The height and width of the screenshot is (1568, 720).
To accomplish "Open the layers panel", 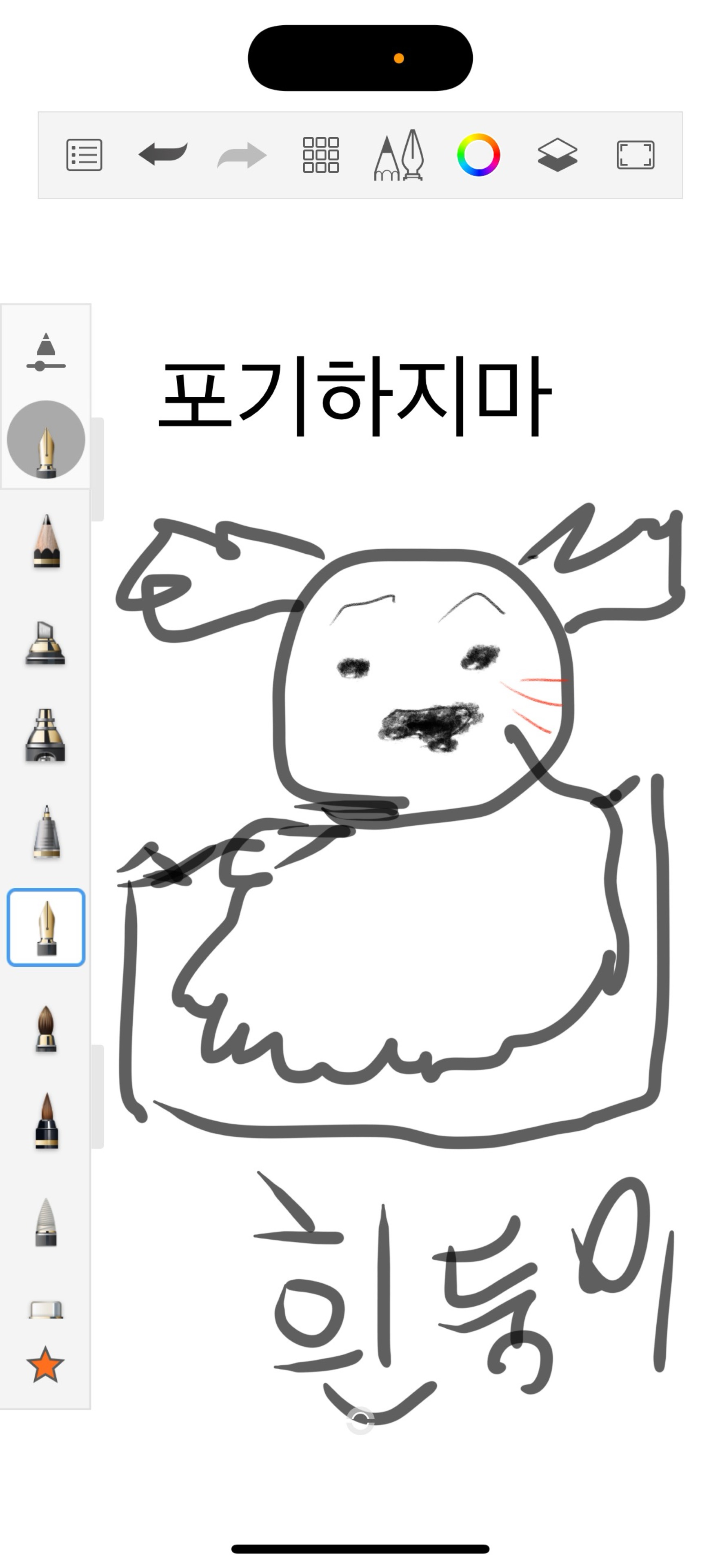I will (558, 155).
